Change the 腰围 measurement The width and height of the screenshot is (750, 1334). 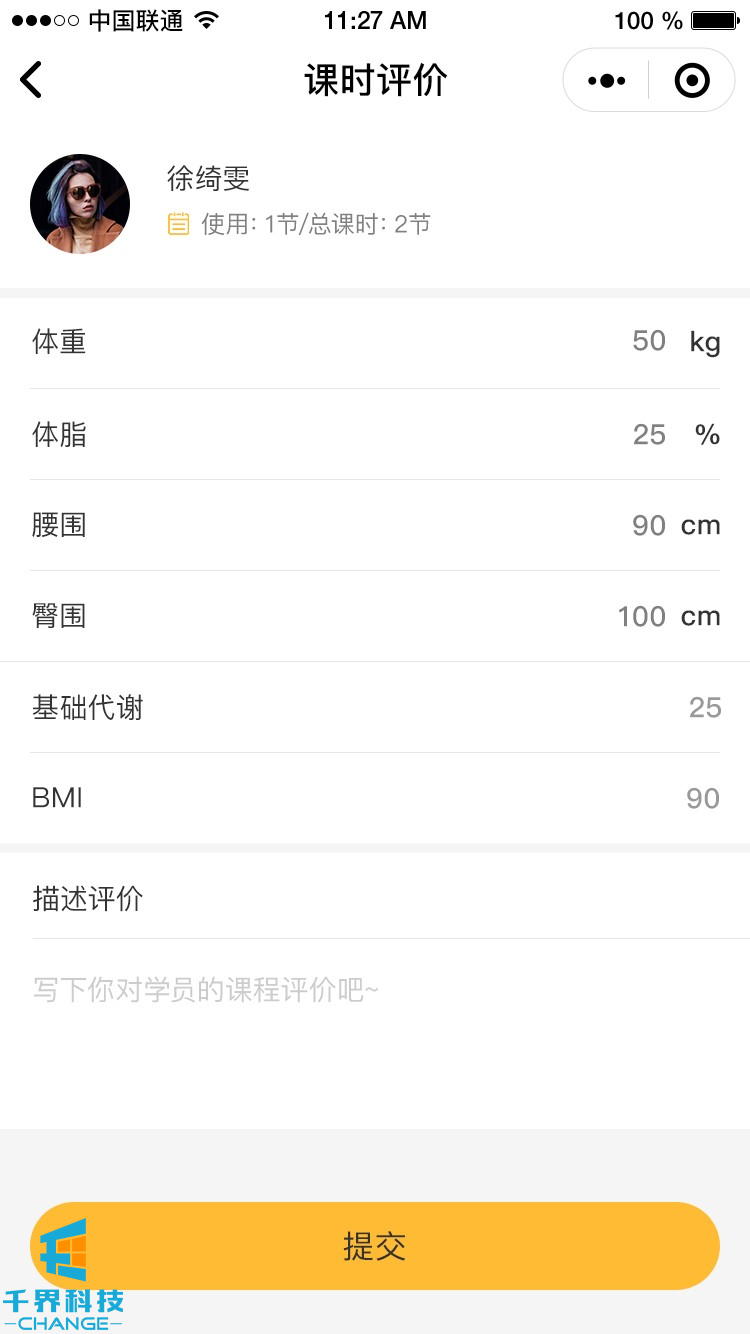[x=649, y=525]
